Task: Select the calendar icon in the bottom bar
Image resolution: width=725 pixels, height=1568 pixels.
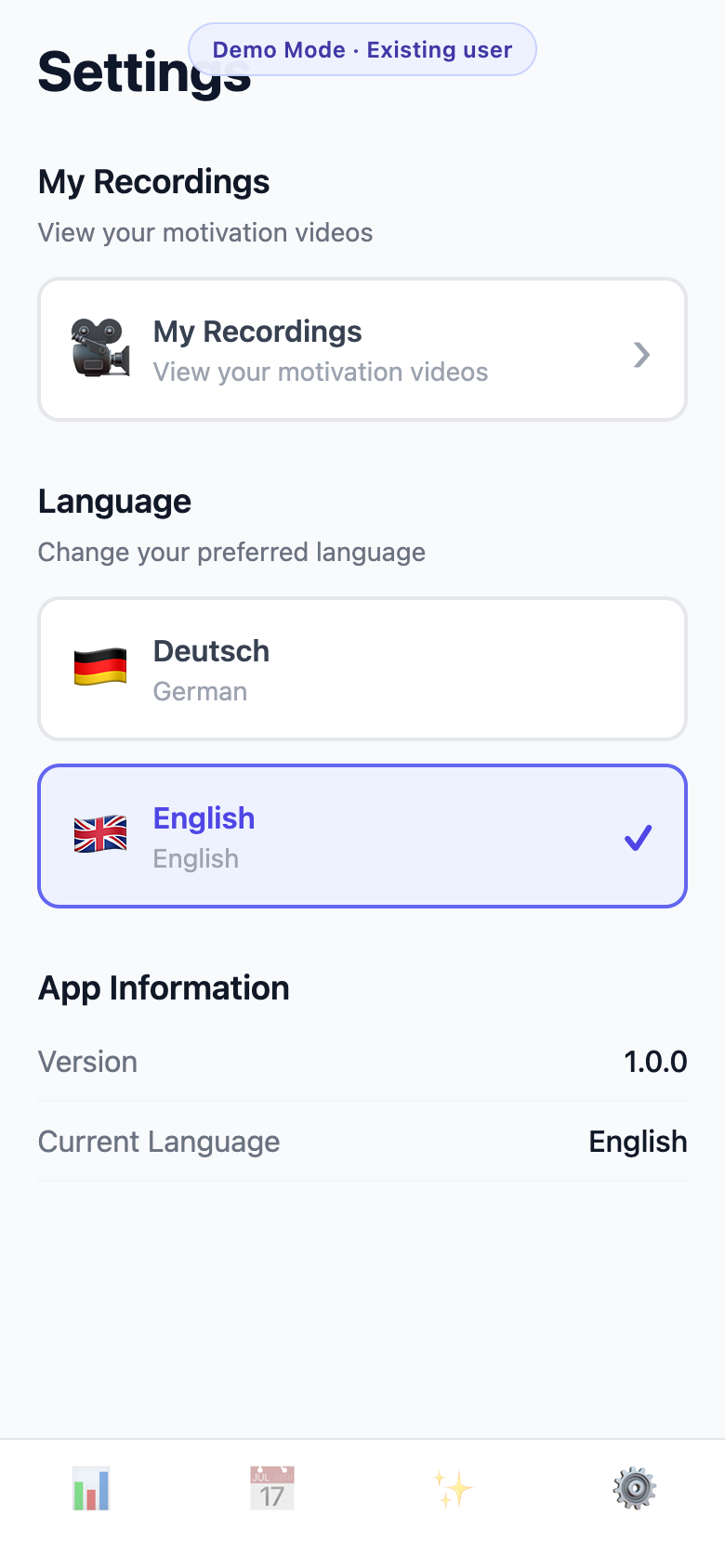Action: (271, 1487)
